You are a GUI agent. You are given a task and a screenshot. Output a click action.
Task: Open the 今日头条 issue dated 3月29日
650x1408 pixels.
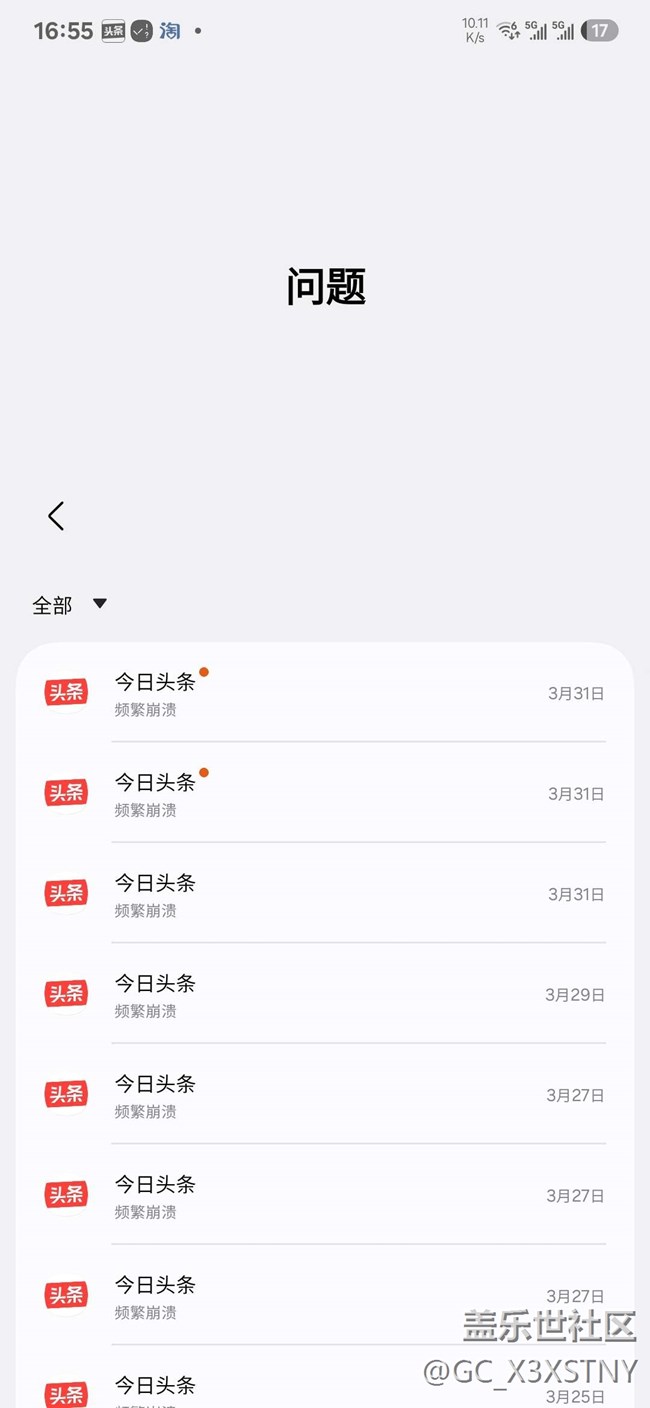click(x=325, y=994)
